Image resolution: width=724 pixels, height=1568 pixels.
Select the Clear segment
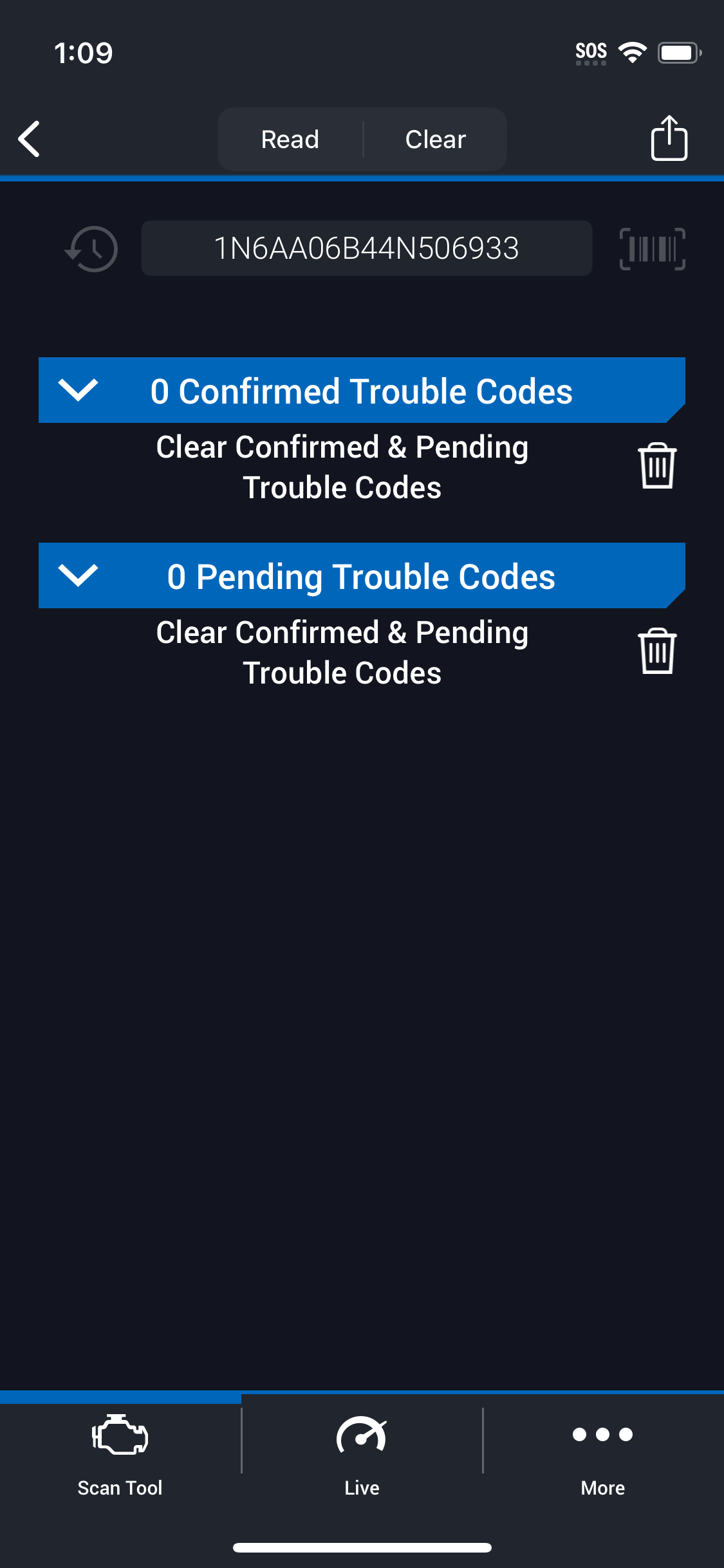[436, 139]
